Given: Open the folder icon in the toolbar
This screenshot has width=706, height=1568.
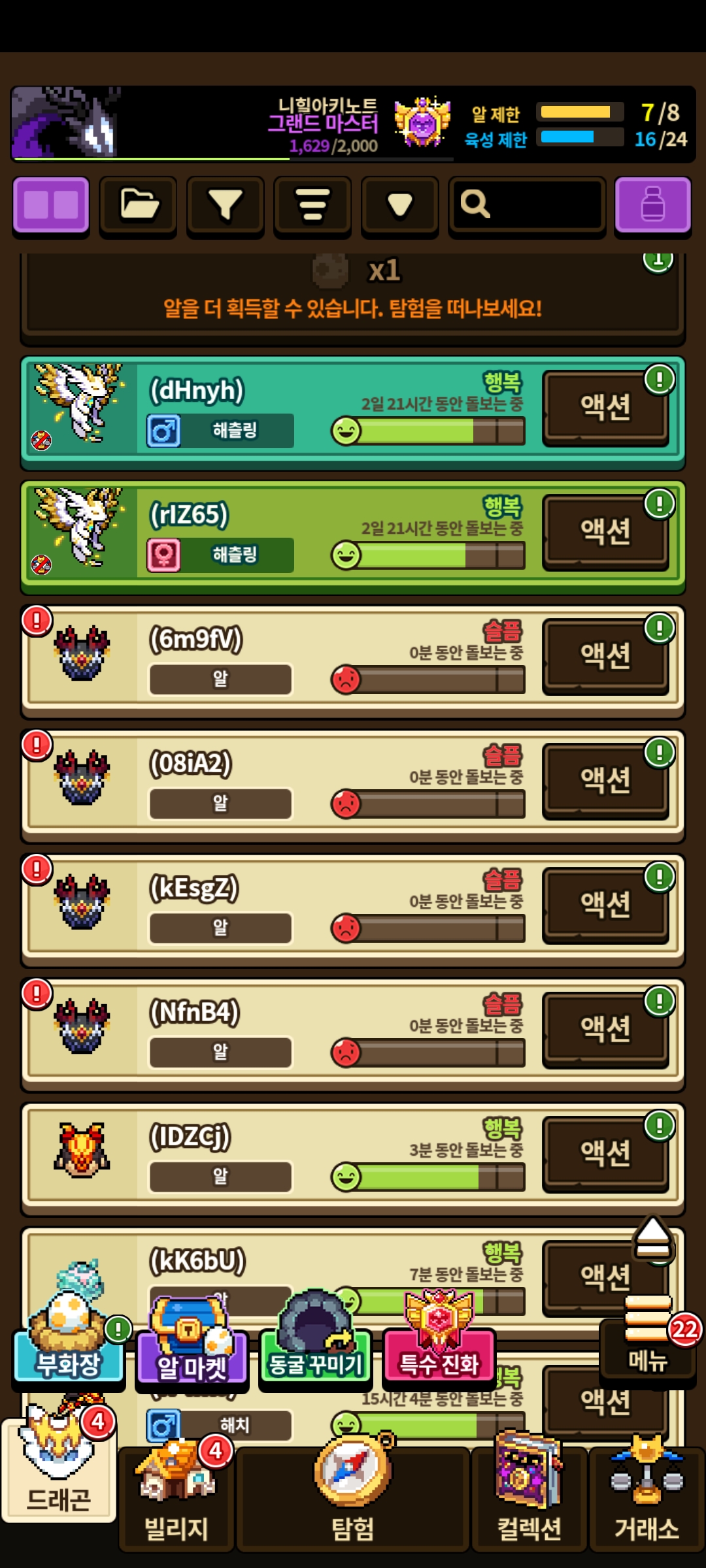Looking at the screenshot, I should (x=138, y=205).
